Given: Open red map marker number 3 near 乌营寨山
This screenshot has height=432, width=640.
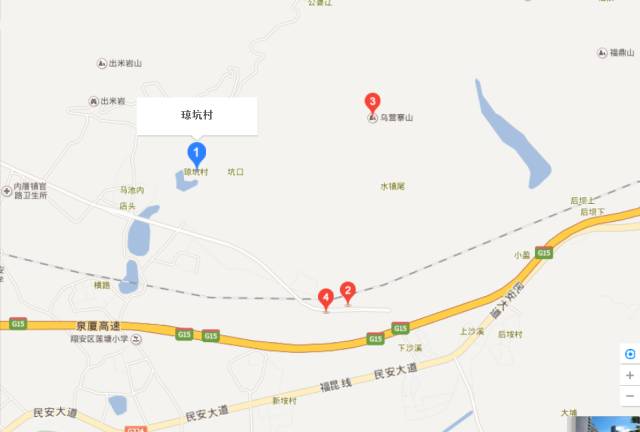Looking at the screenshot, I should point(372,101).
